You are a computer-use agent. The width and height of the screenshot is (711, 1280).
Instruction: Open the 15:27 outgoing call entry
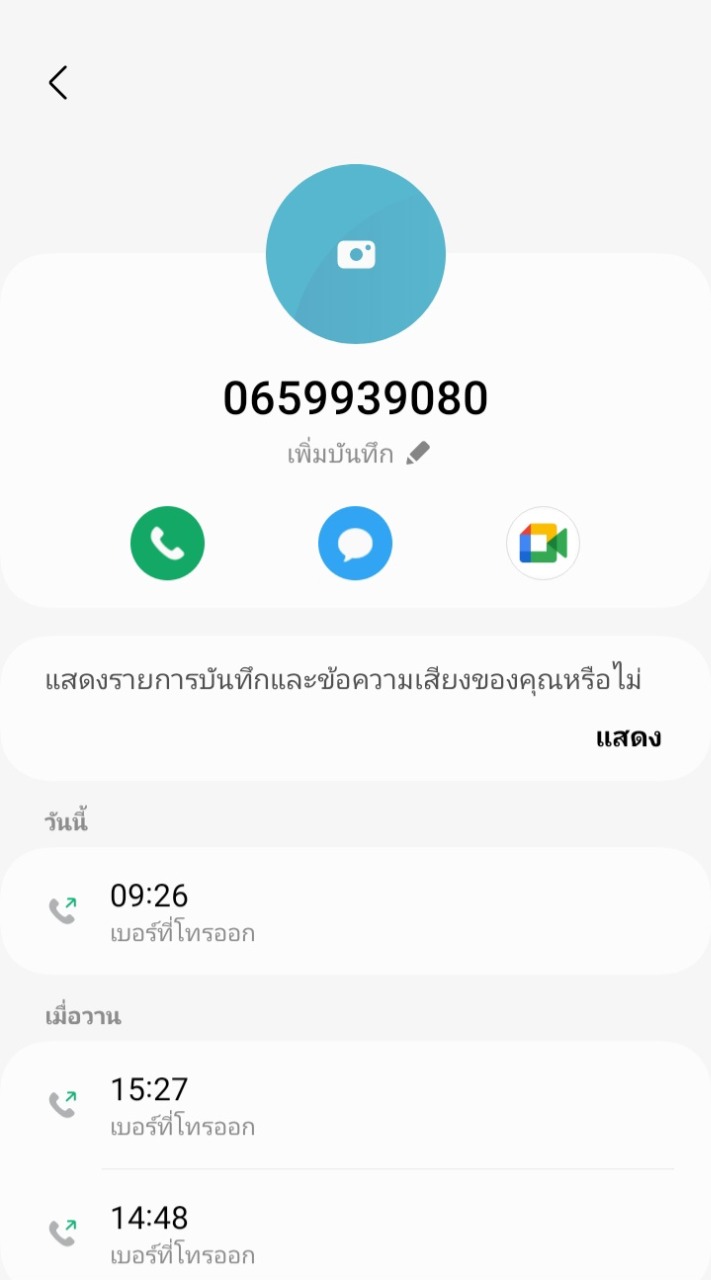click(x=355, y=1105)
